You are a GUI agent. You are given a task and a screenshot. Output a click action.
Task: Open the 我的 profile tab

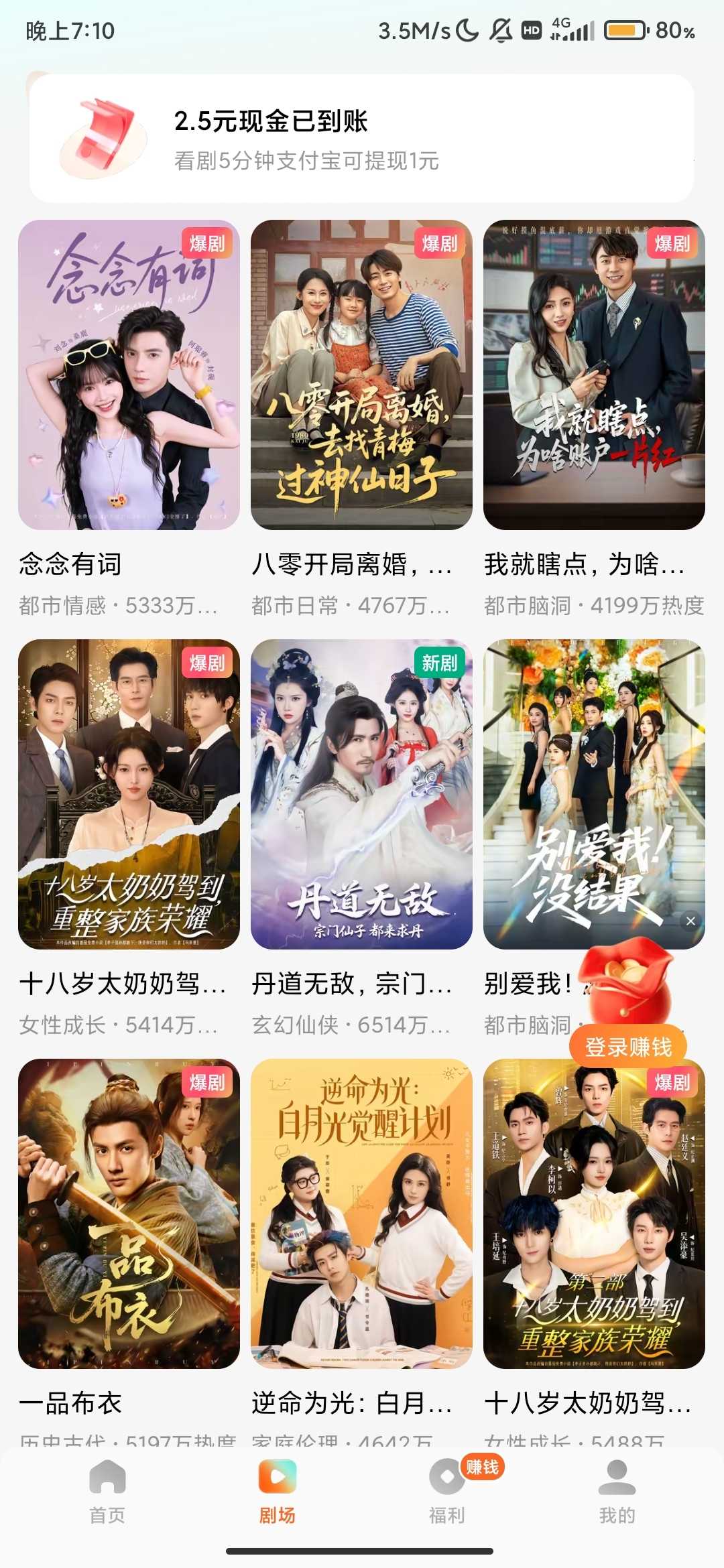point(617,1489)
